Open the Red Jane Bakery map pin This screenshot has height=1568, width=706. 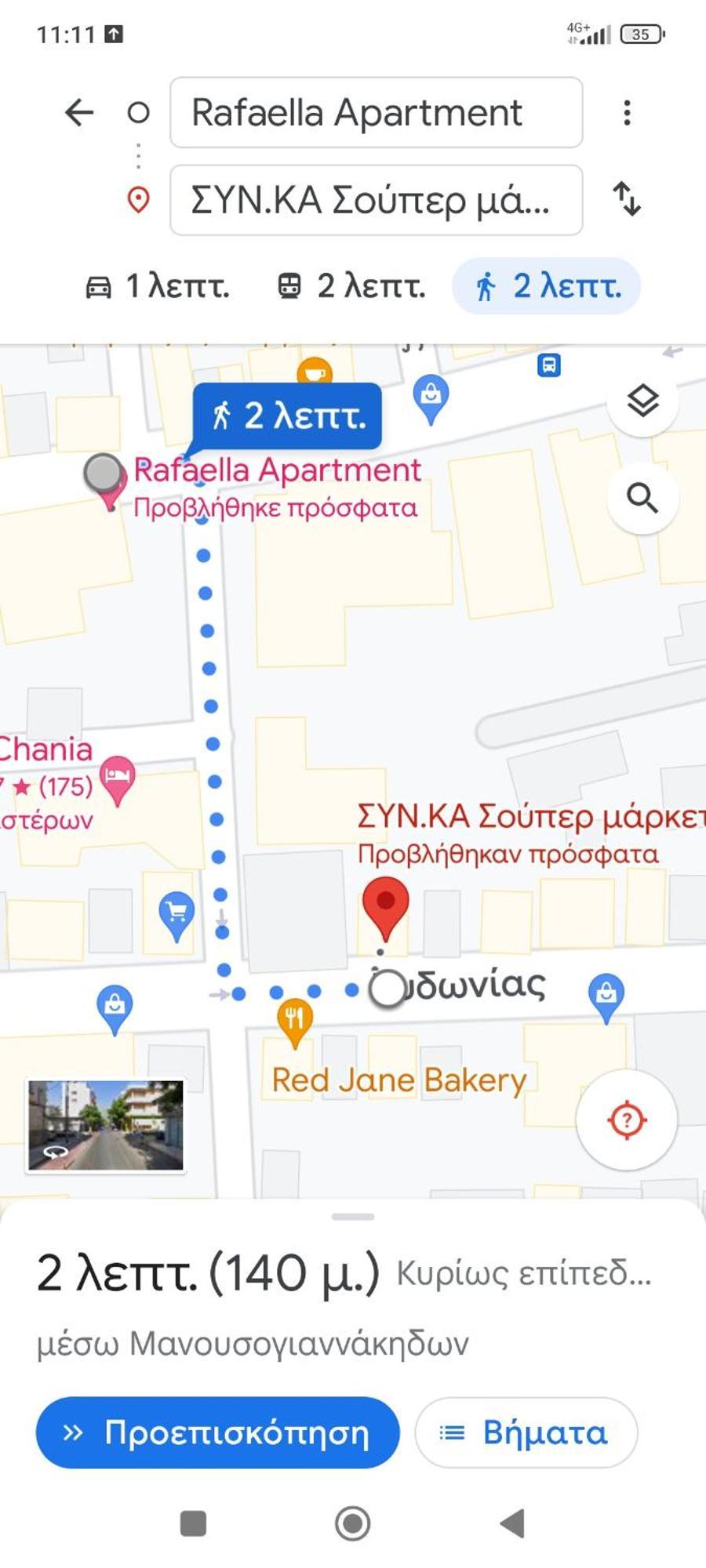pyautogui.click(x=294, y=1021)
